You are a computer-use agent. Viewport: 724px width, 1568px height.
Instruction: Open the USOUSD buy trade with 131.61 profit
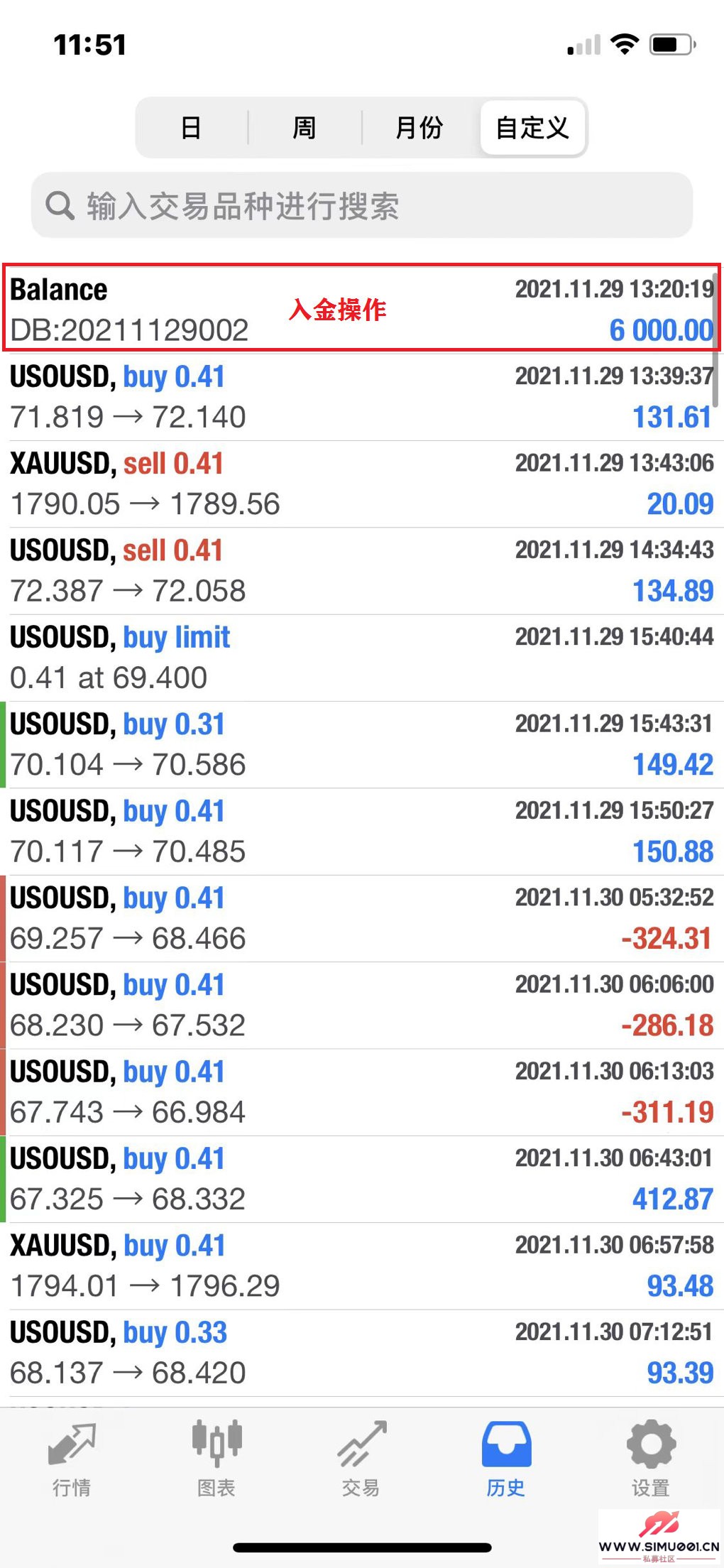362,397
